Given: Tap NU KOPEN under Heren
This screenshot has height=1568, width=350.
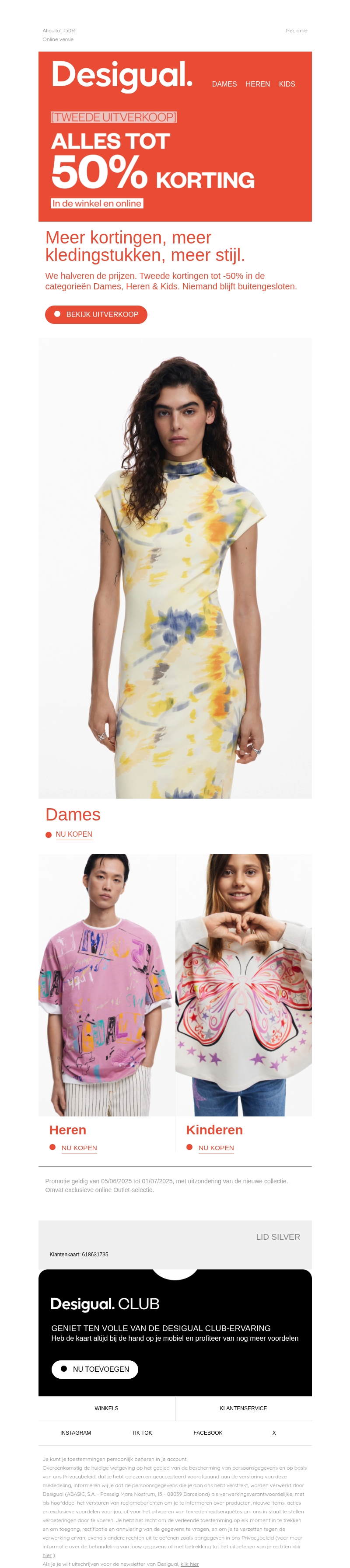Looking at the screenshot, I should click(x=79, y=1148).
